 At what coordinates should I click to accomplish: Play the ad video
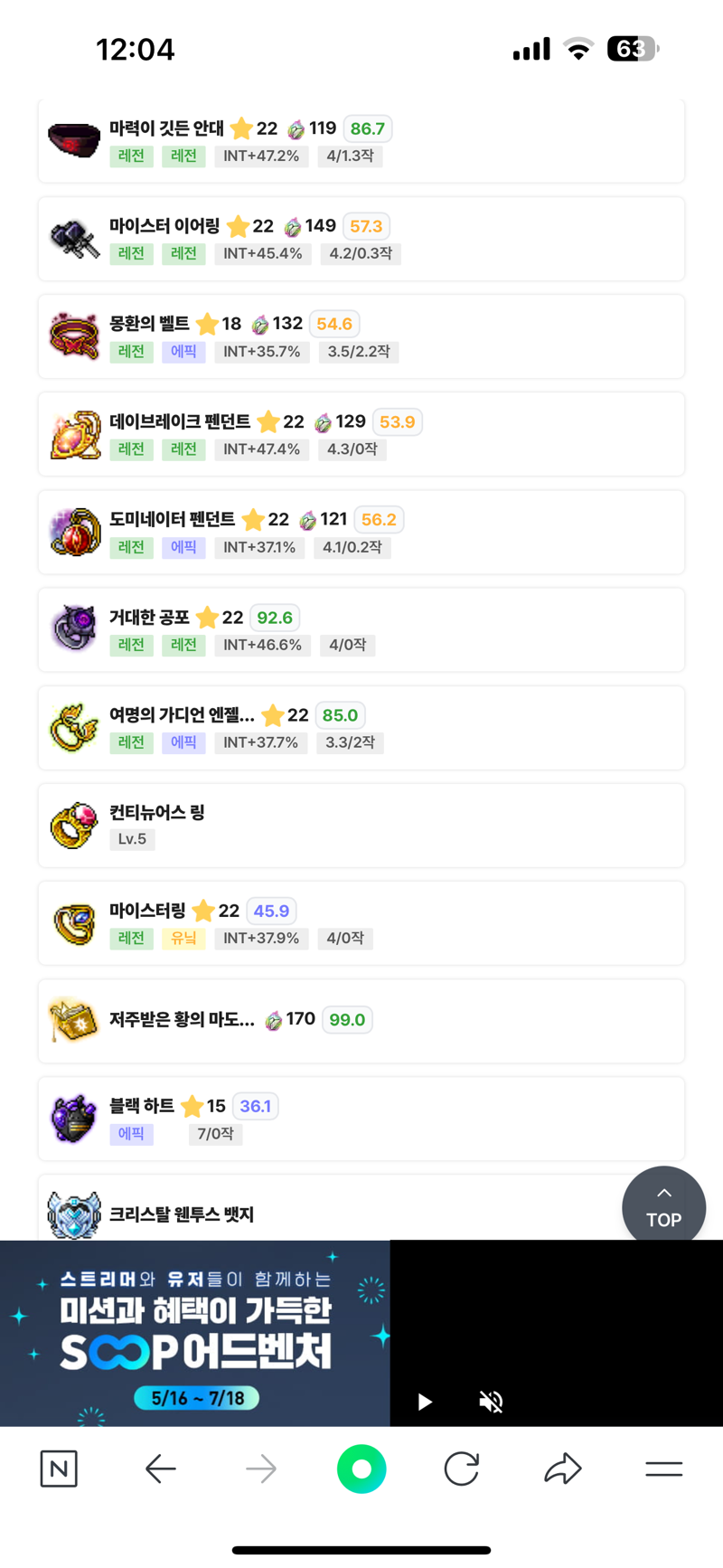[x=425, y=1402]
